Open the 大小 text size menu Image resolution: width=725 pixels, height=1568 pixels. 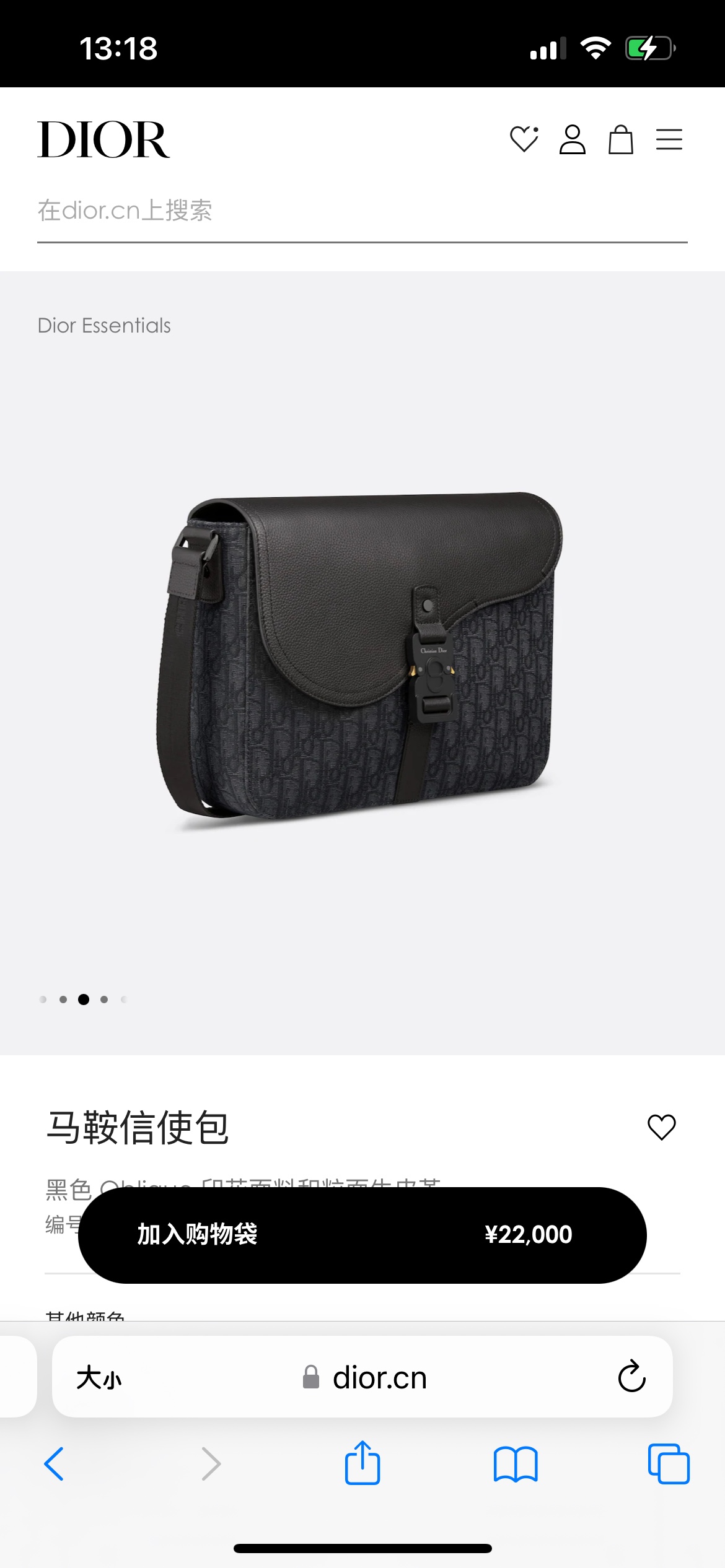coord(99,1378)
